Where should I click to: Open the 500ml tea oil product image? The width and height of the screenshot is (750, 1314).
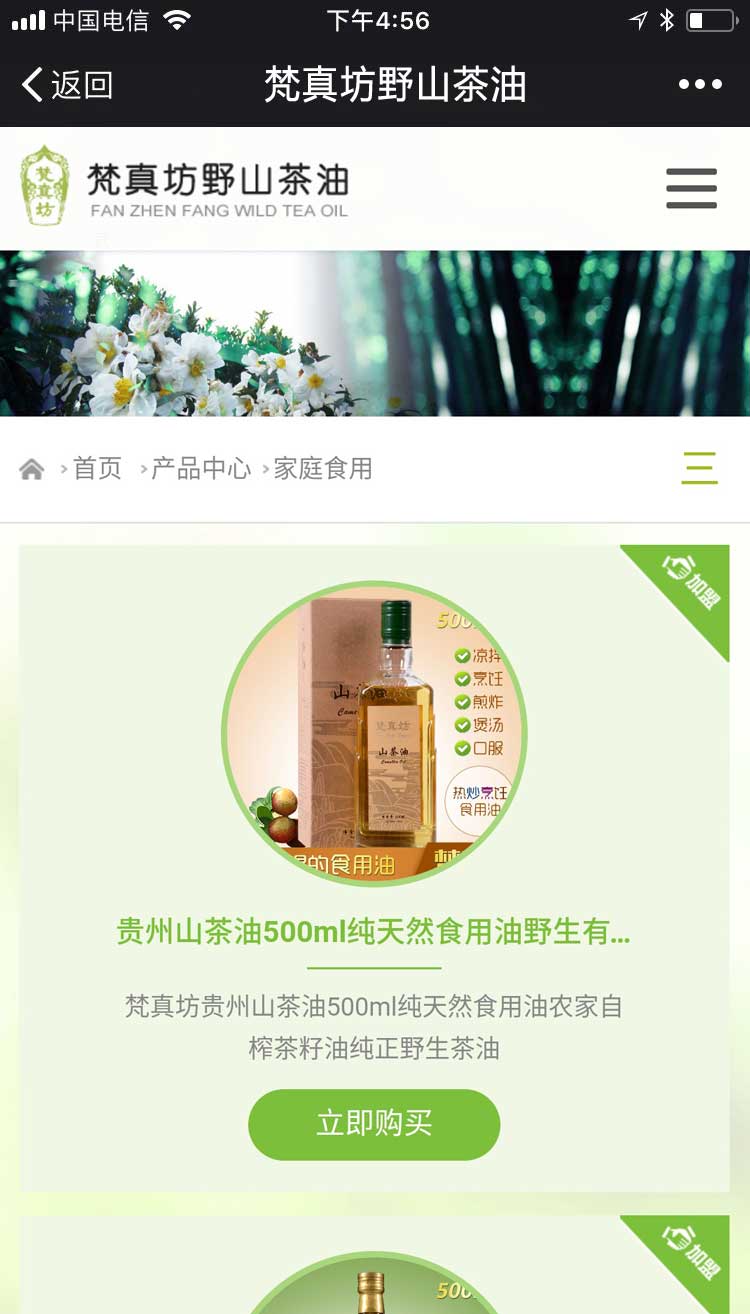374,733
